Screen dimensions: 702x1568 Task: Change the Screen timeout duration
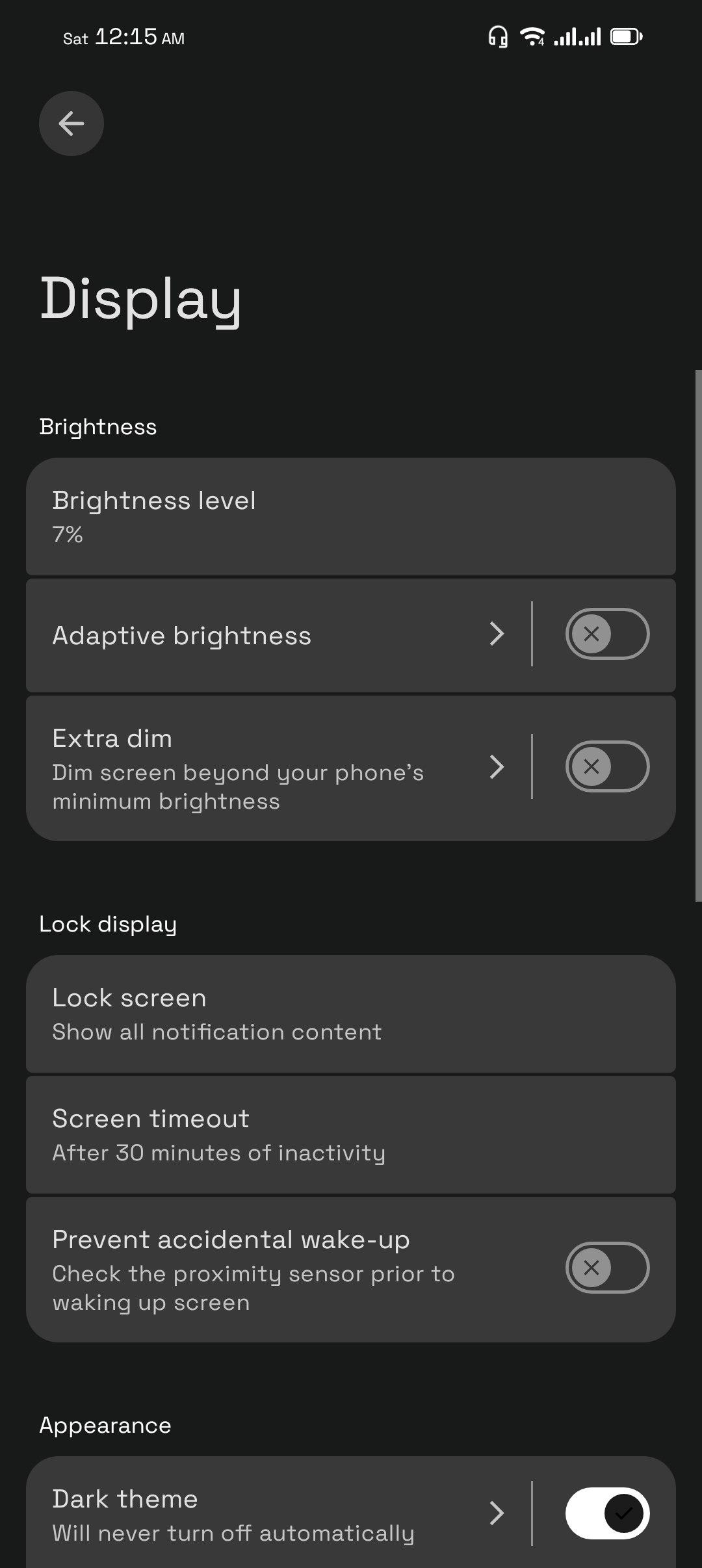click(351, 1135)
